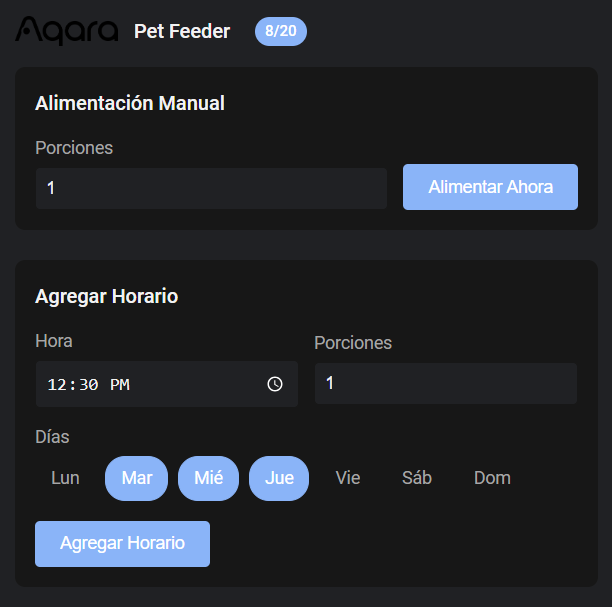Screen dimensions: 612x607
Task: Select the Lun day chip
Action: tap(65, 478)
